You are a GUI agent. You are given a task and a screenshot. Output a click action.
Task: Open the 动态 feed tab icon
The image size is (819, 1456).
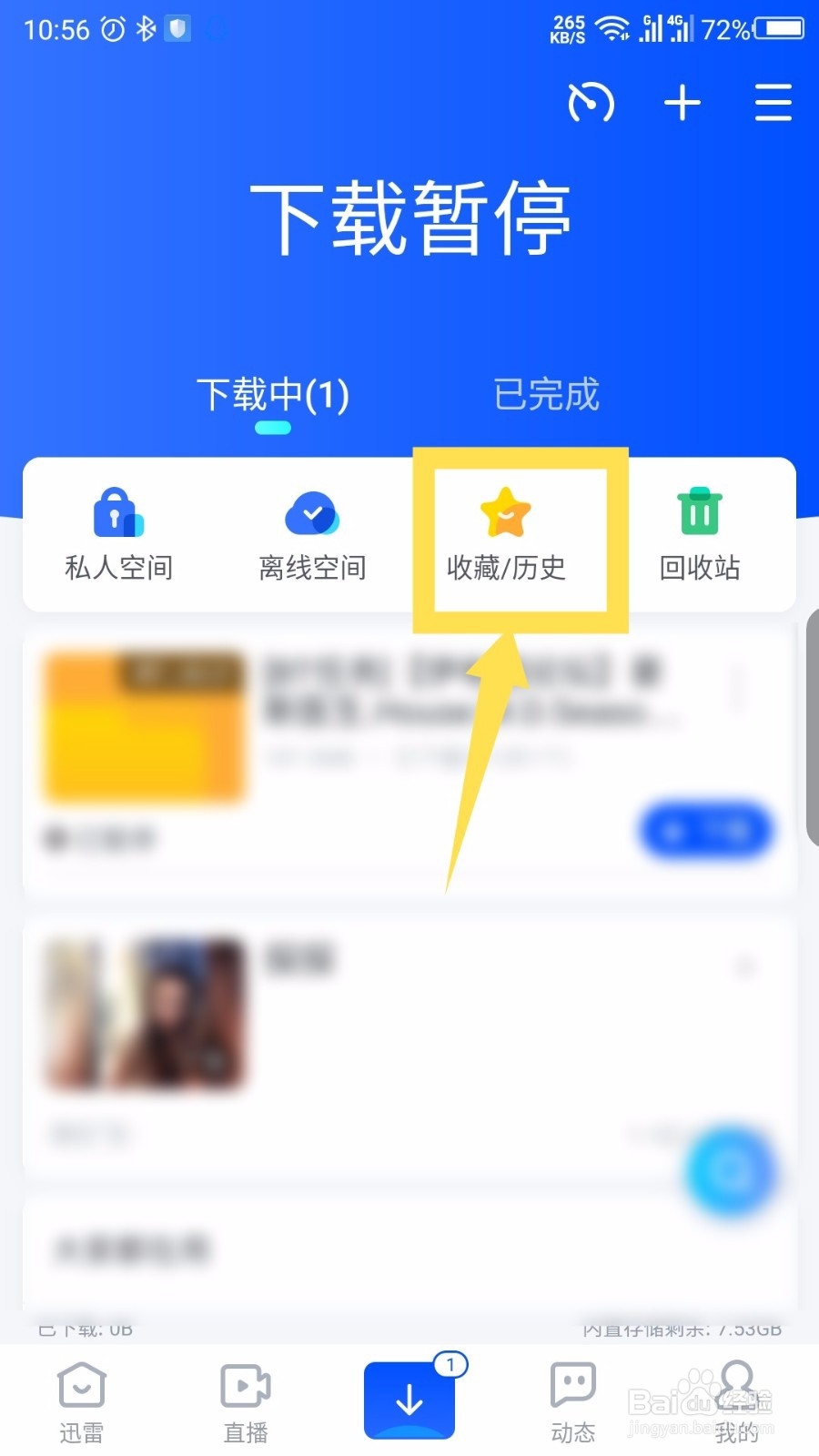point(572,1399)
